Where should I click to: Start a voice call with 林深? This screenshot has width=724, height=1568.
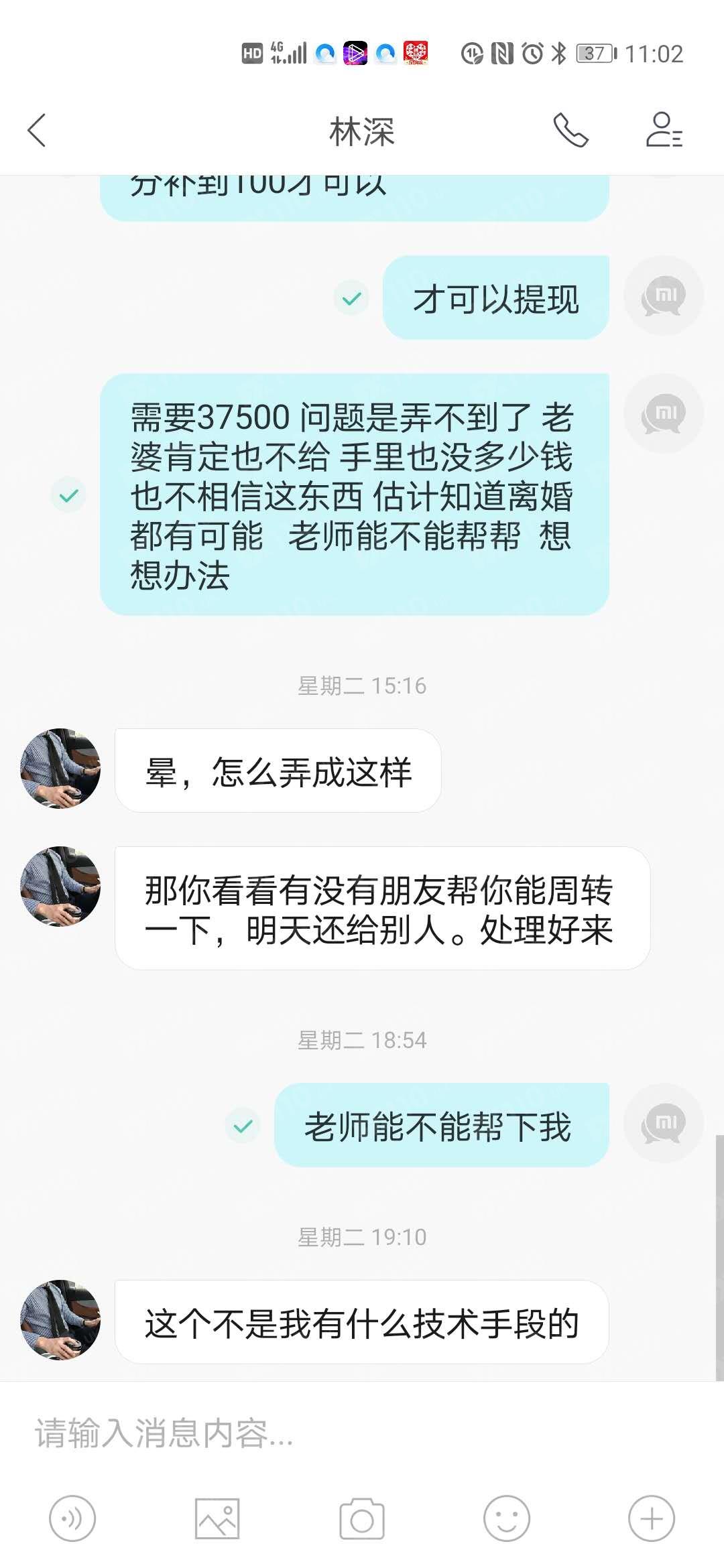[x=570, y=130]
